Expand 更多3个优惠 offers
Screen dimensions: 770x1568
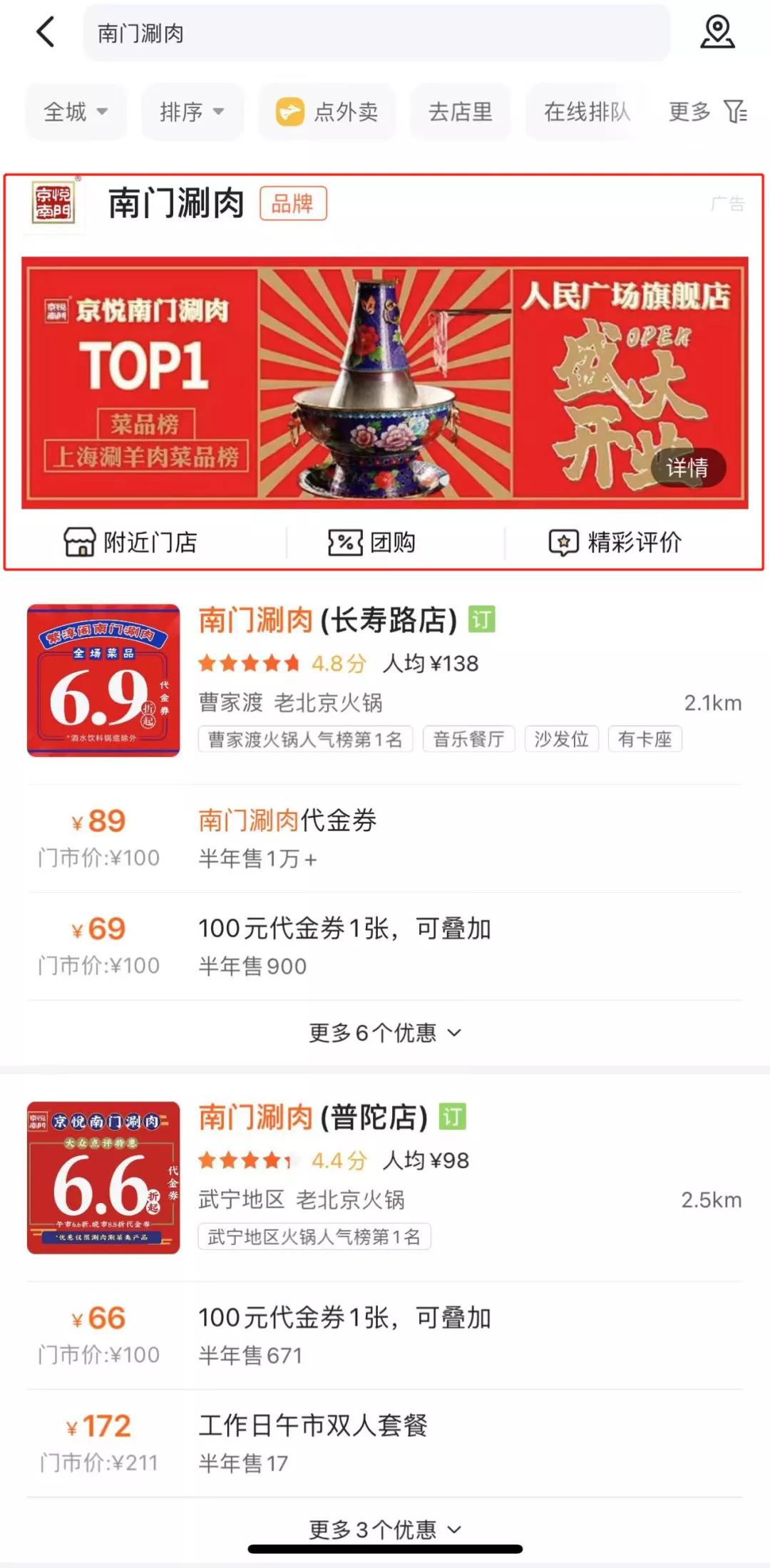385,1527
